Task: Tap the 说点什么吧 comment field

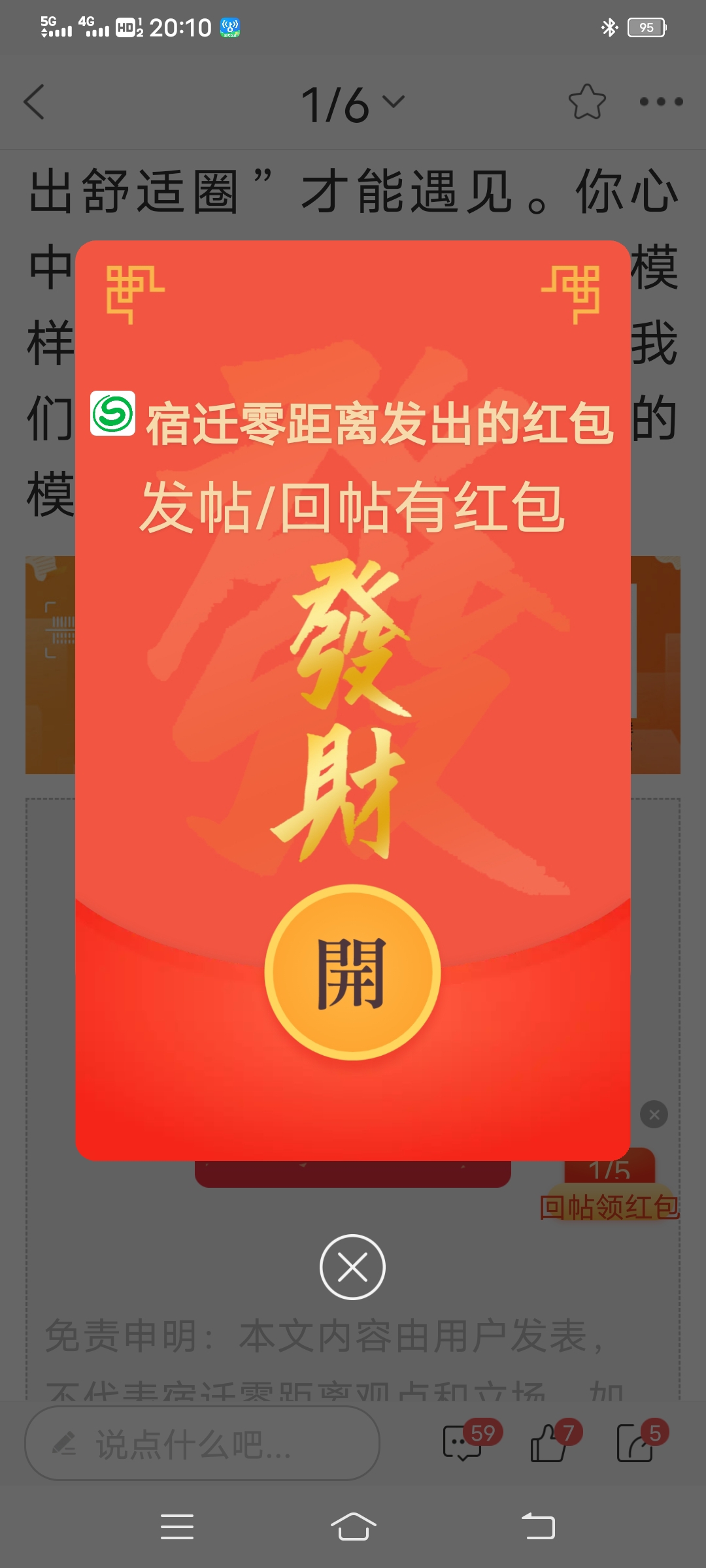Action: 202,1443
